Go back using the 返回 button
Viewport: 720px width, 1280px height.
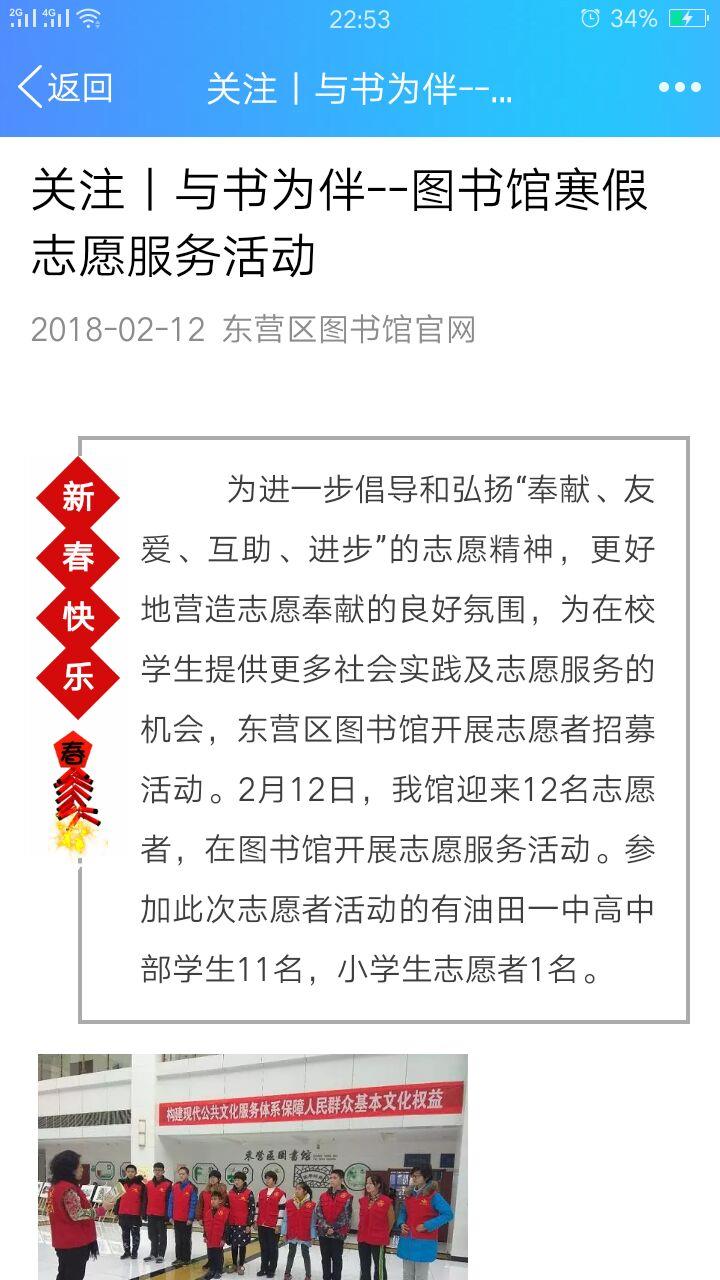(65, 88)
